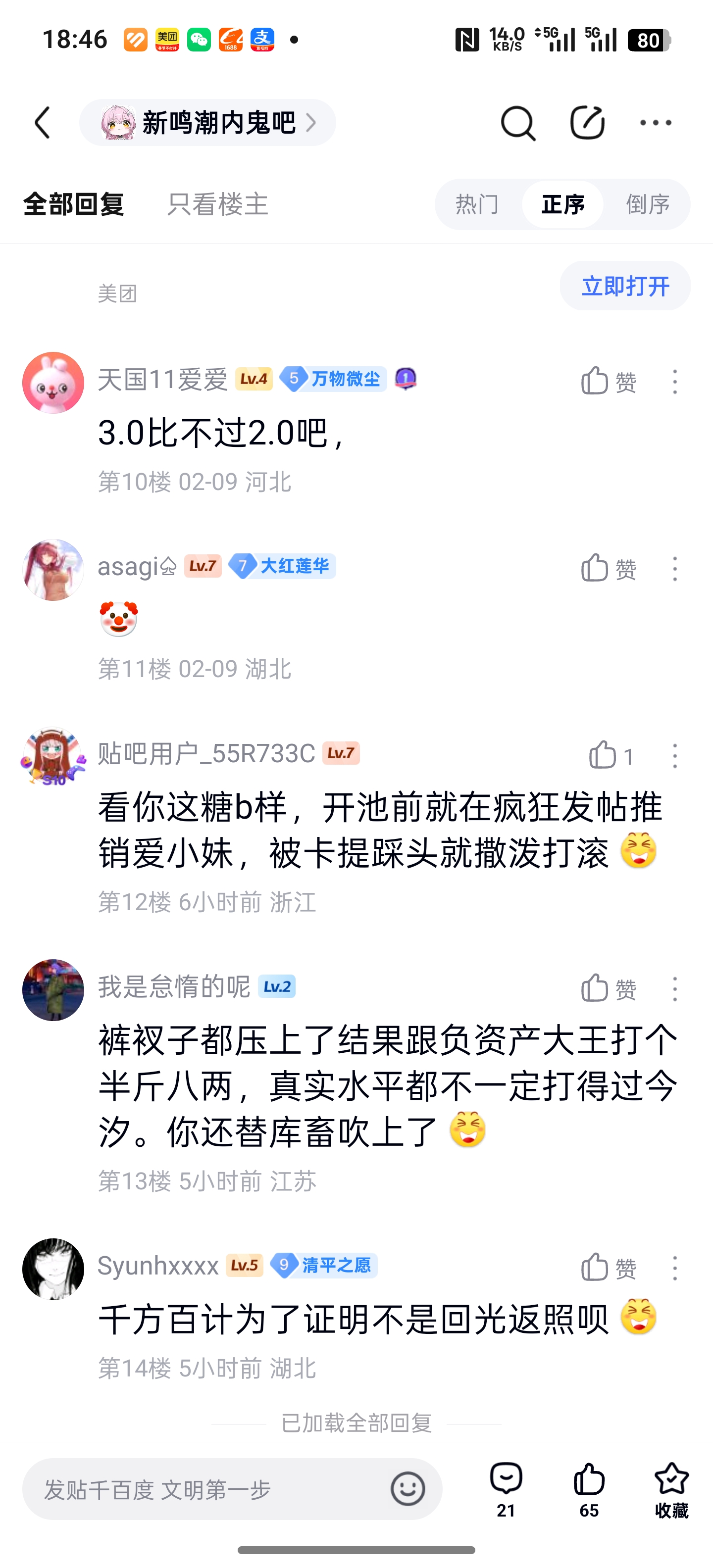Sort replies in 倒序 order
Screen dimensions: 713x1568
(648, 204)
